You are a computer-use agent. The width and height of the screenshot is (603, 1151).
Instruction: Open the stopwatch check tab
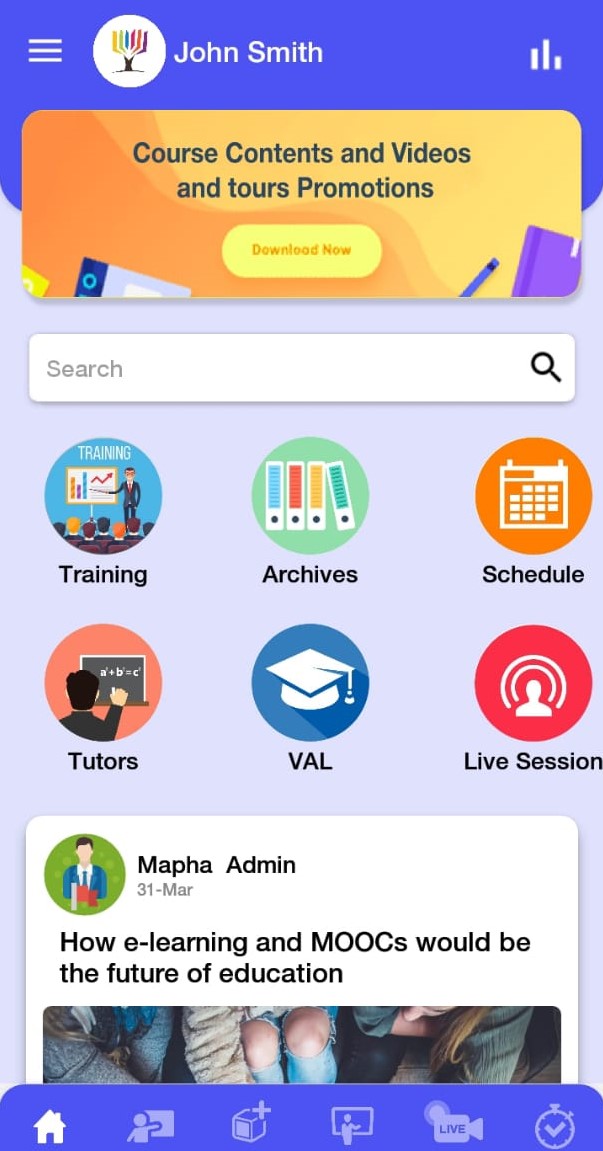pos(555,1127)
